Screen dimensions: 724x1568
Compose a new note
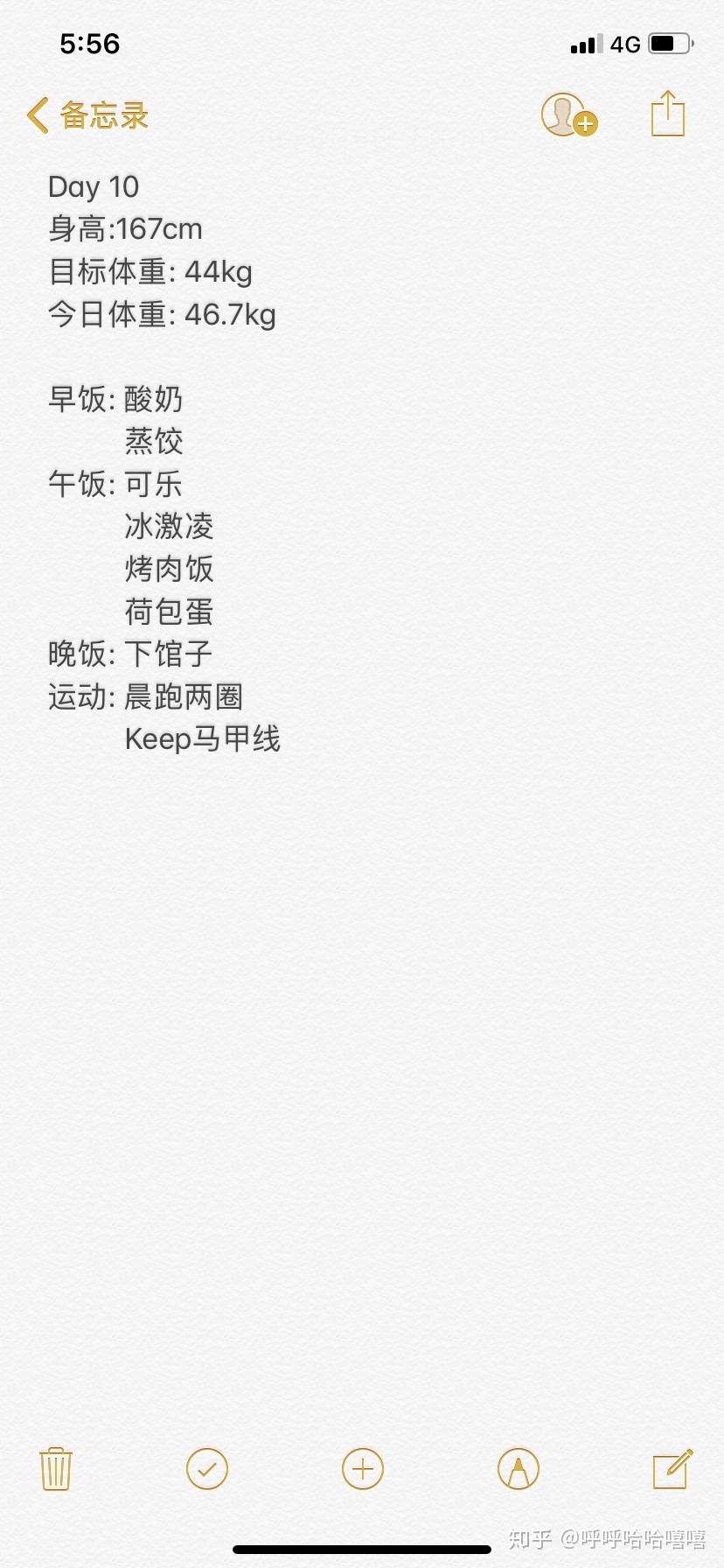coord(673,1468)
